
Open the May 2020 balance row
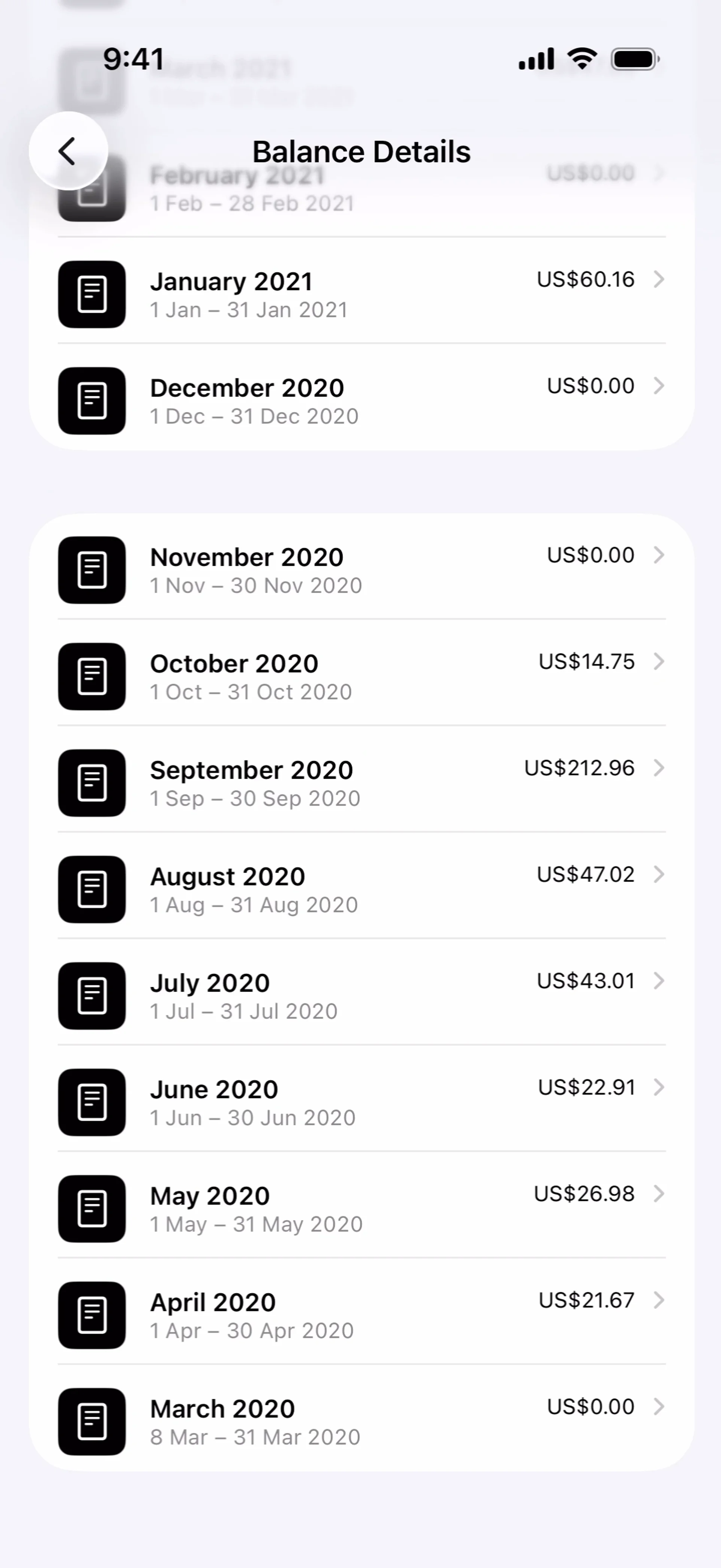pyautogui.click(x=361, y=1210)
